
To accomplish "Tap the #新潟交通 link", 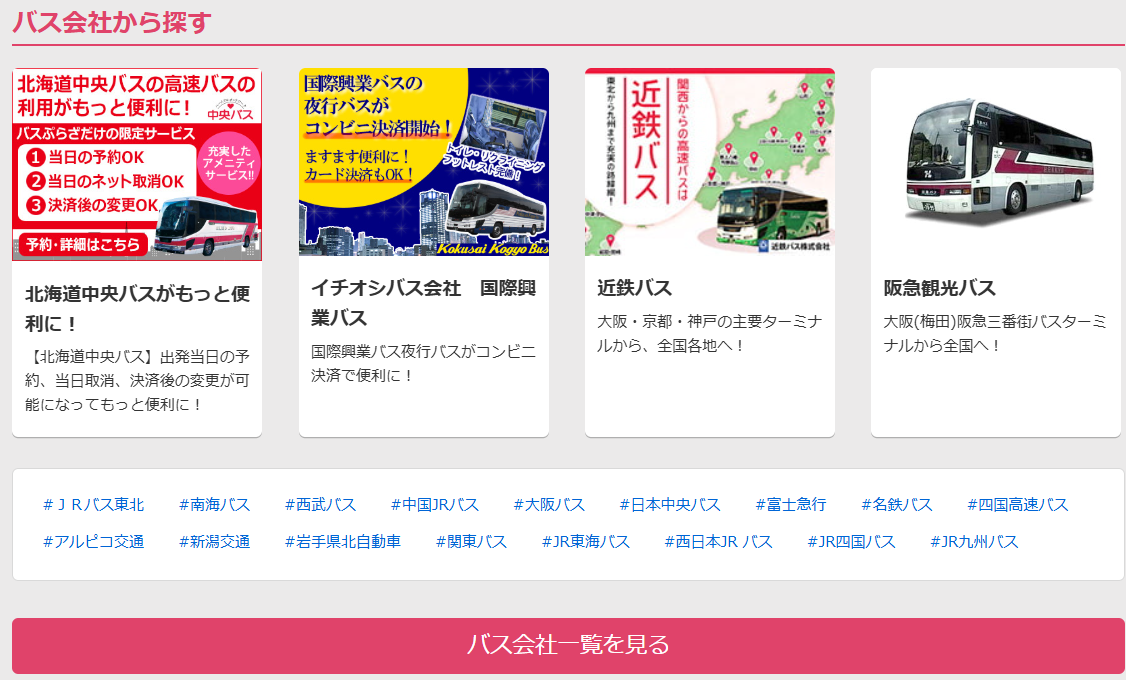I will tap(214, 541).
